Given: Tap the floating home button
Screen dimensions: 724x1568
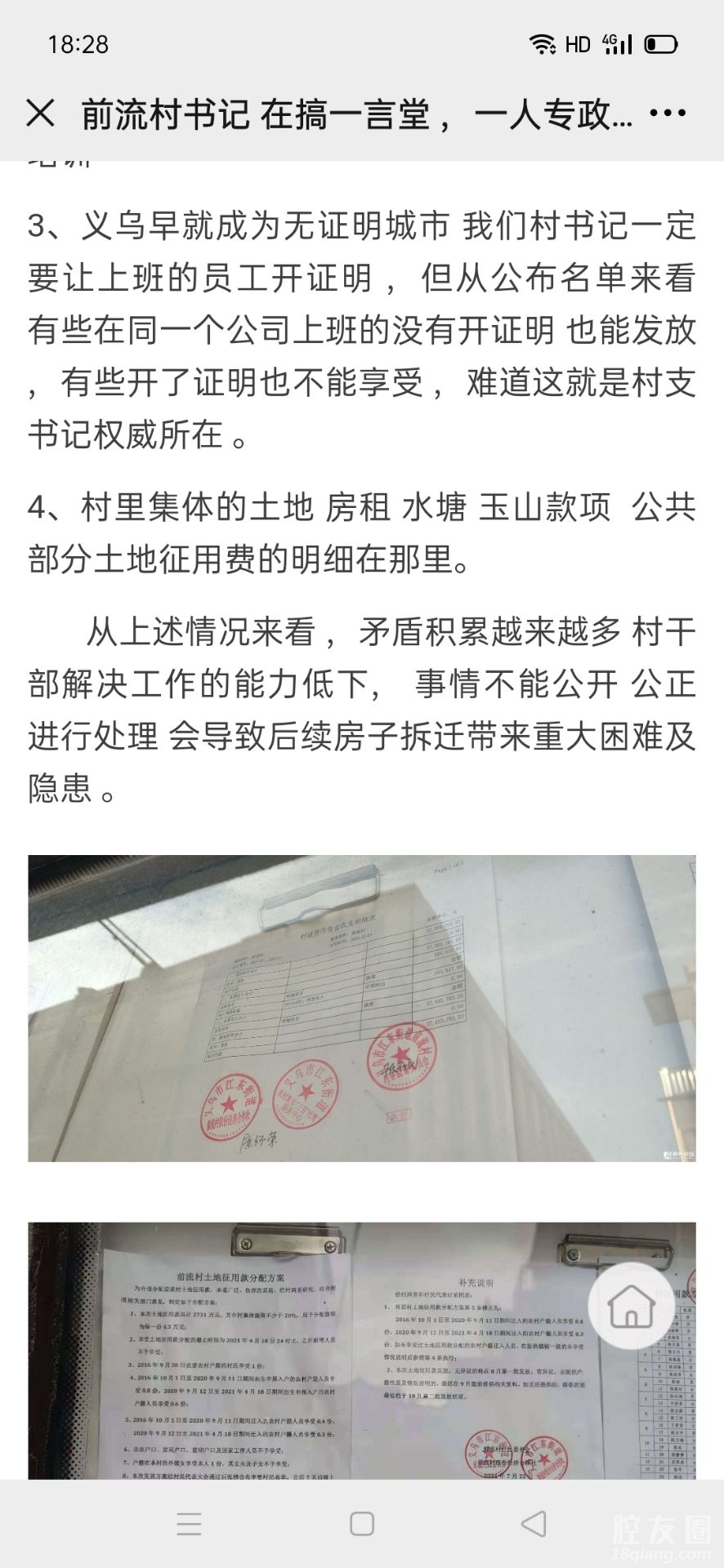Looking at the screenshot, I should (x=630, y=1305).
